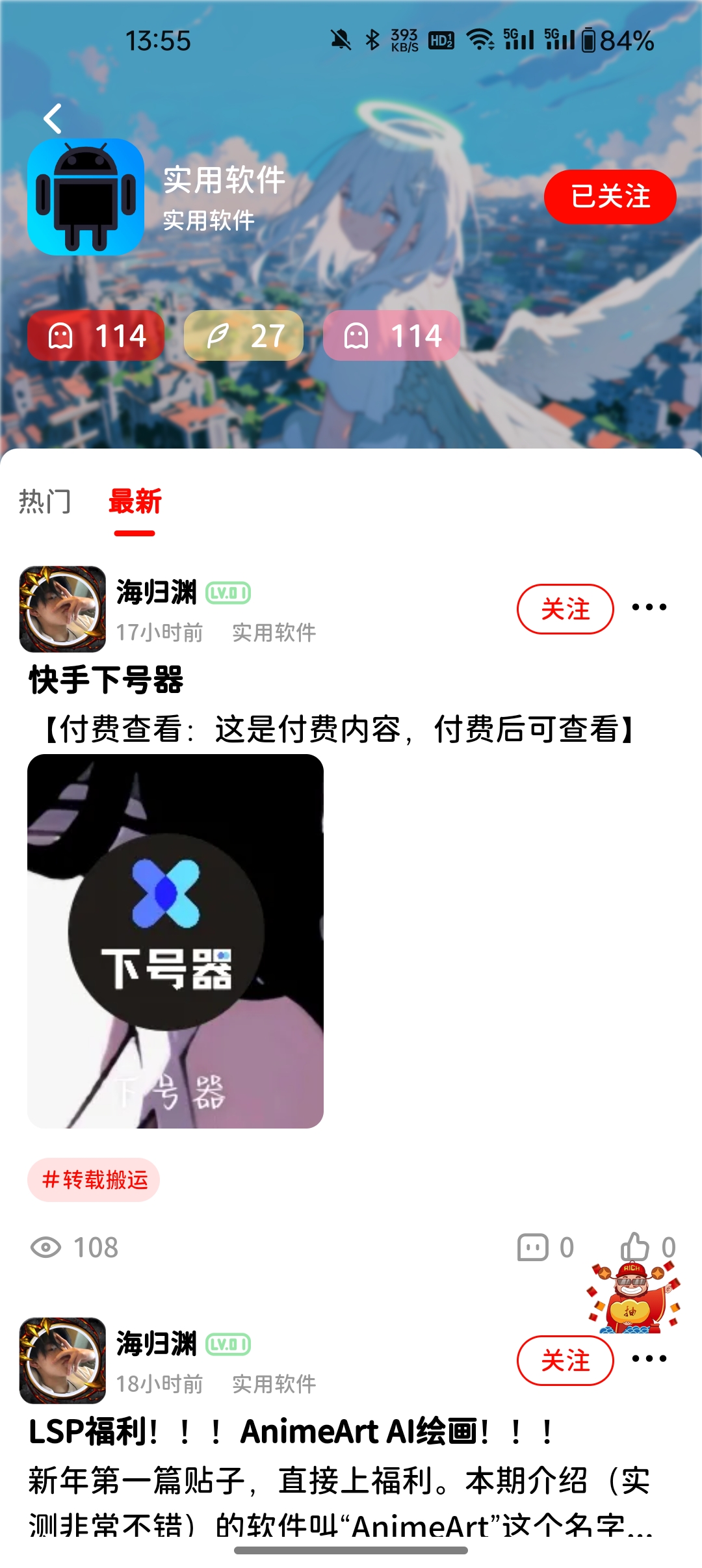Open the overflow menu on the 快手下号器 post

[x=649, y=608]
